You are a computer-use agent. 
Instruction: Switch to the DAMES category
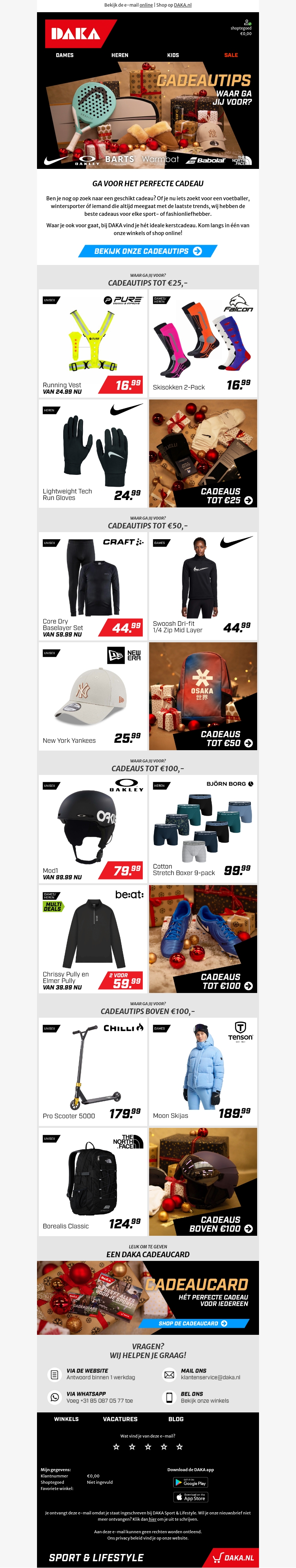click(64, 55)
